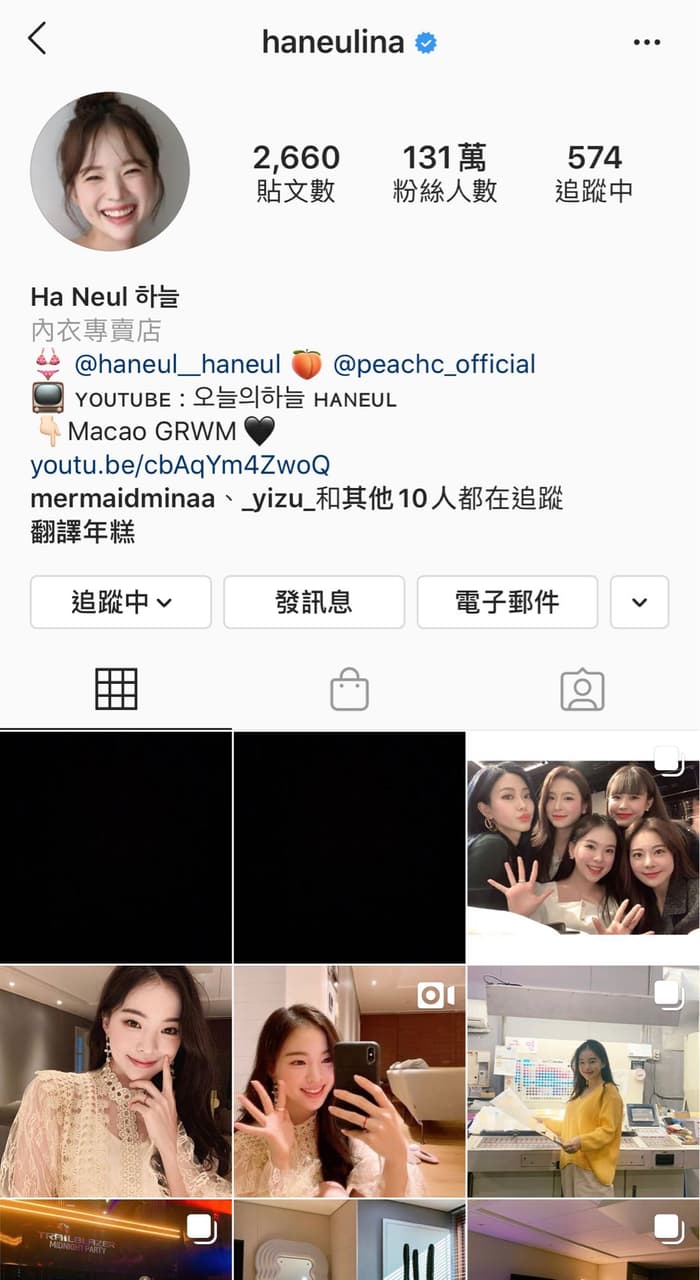This screenshot has height=1280, width=700.
Task: Open the yellow sweater printing room post
Action: 583,1080
